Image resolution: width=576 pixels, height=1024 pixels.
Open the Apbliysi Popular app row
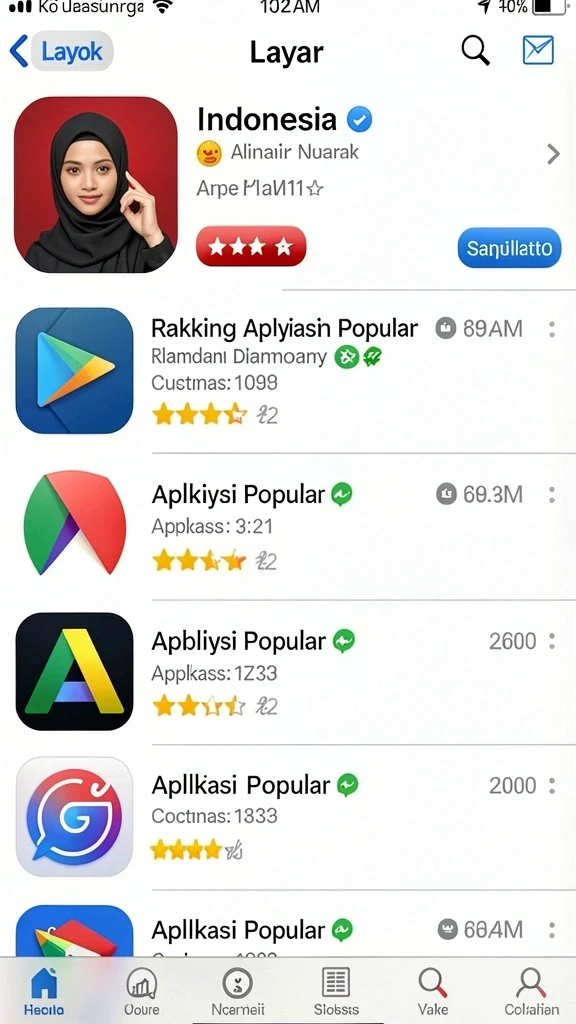coord(288,671)
